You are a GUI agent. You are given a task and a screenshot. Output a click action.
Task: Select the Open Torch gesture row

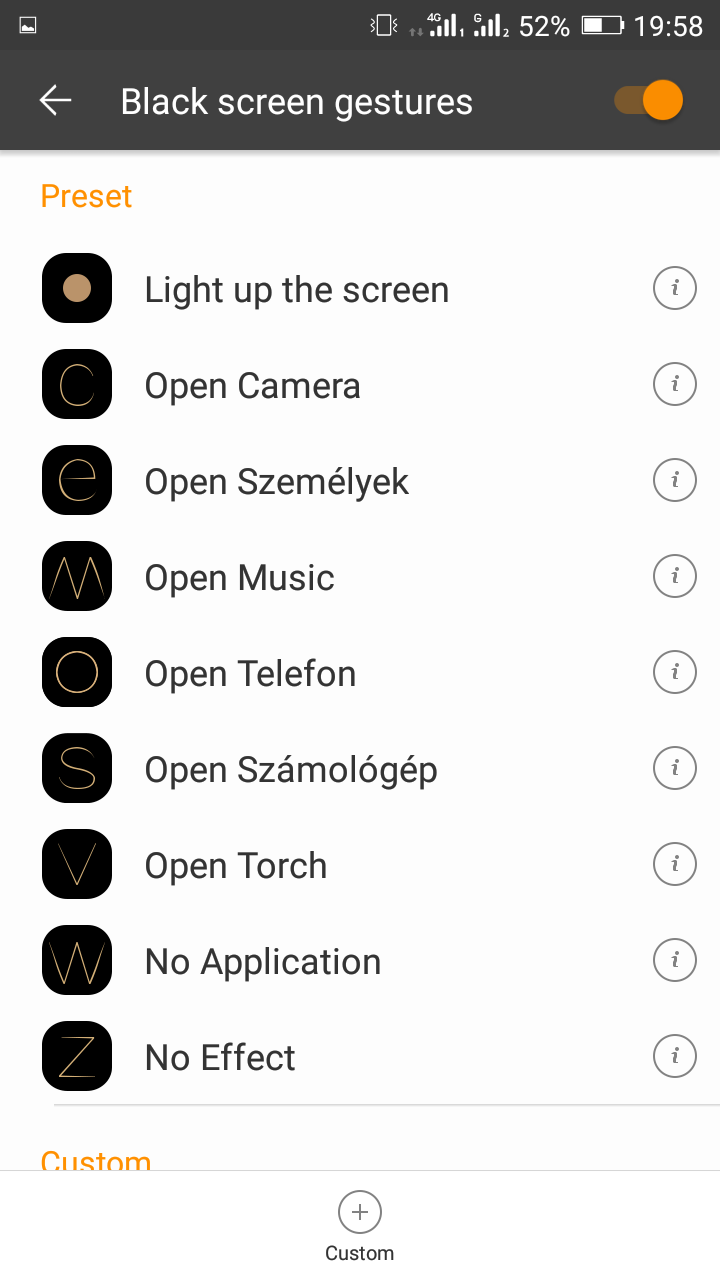point(360,866)
